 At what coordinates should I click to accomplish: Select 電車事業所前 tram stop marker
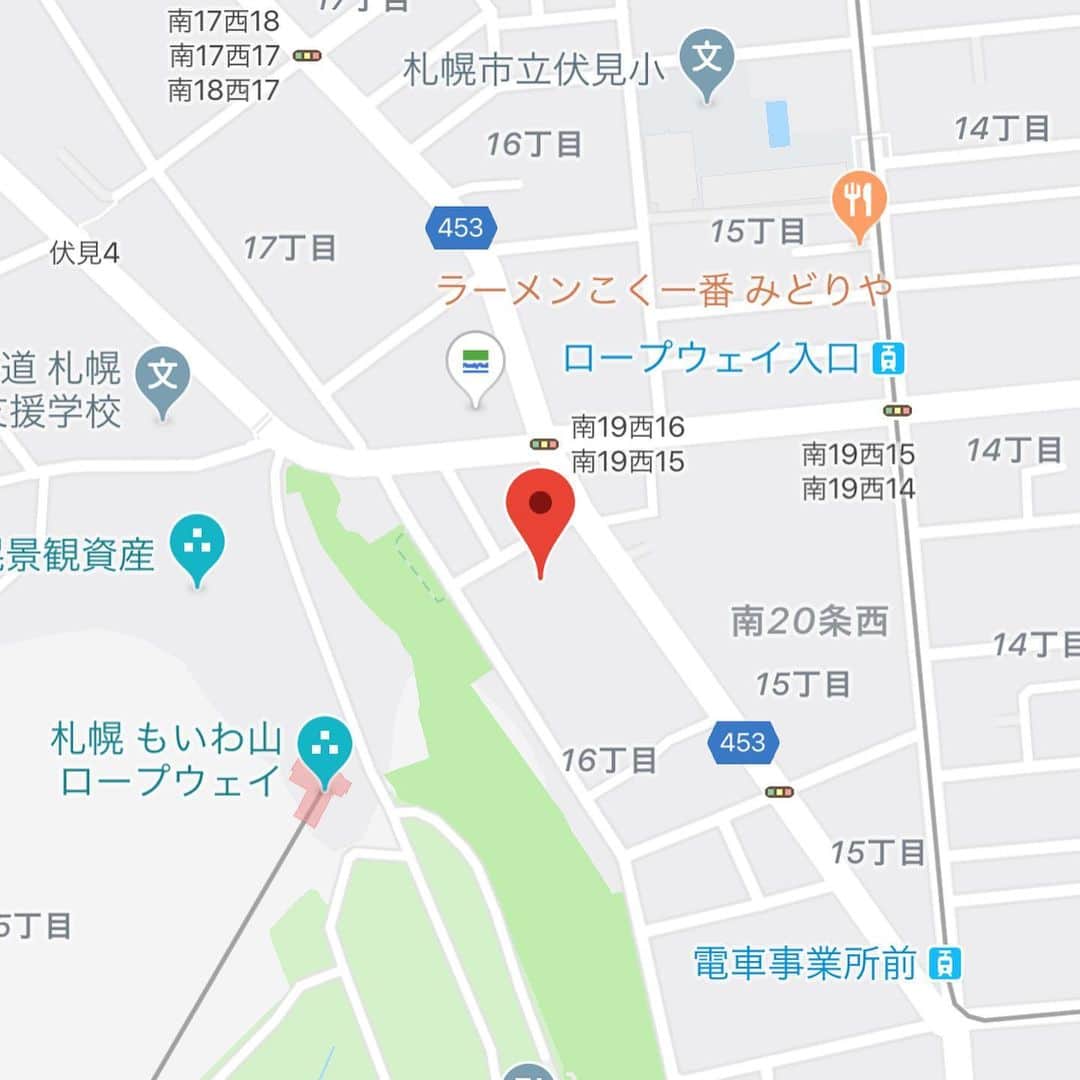944,963
